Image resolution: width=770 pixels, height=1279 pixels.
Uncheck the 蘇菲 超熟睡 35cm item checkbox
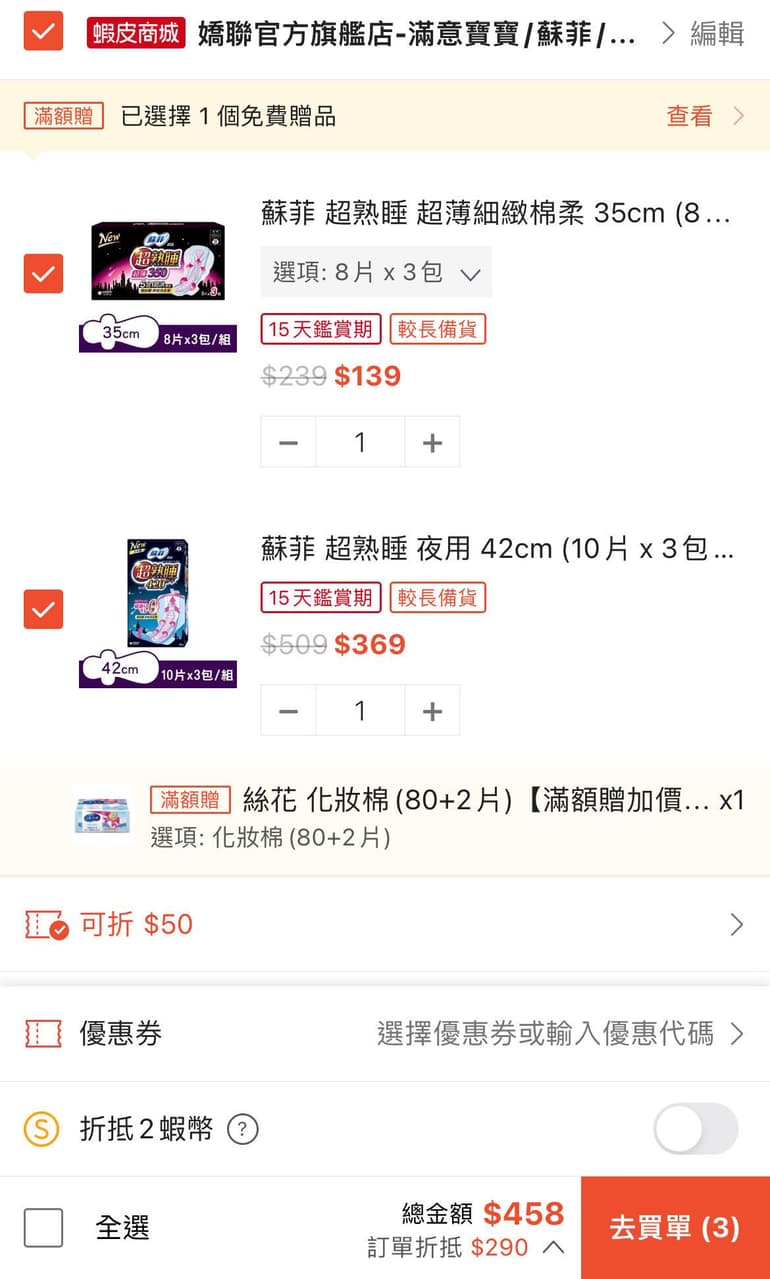click(43, 273)
